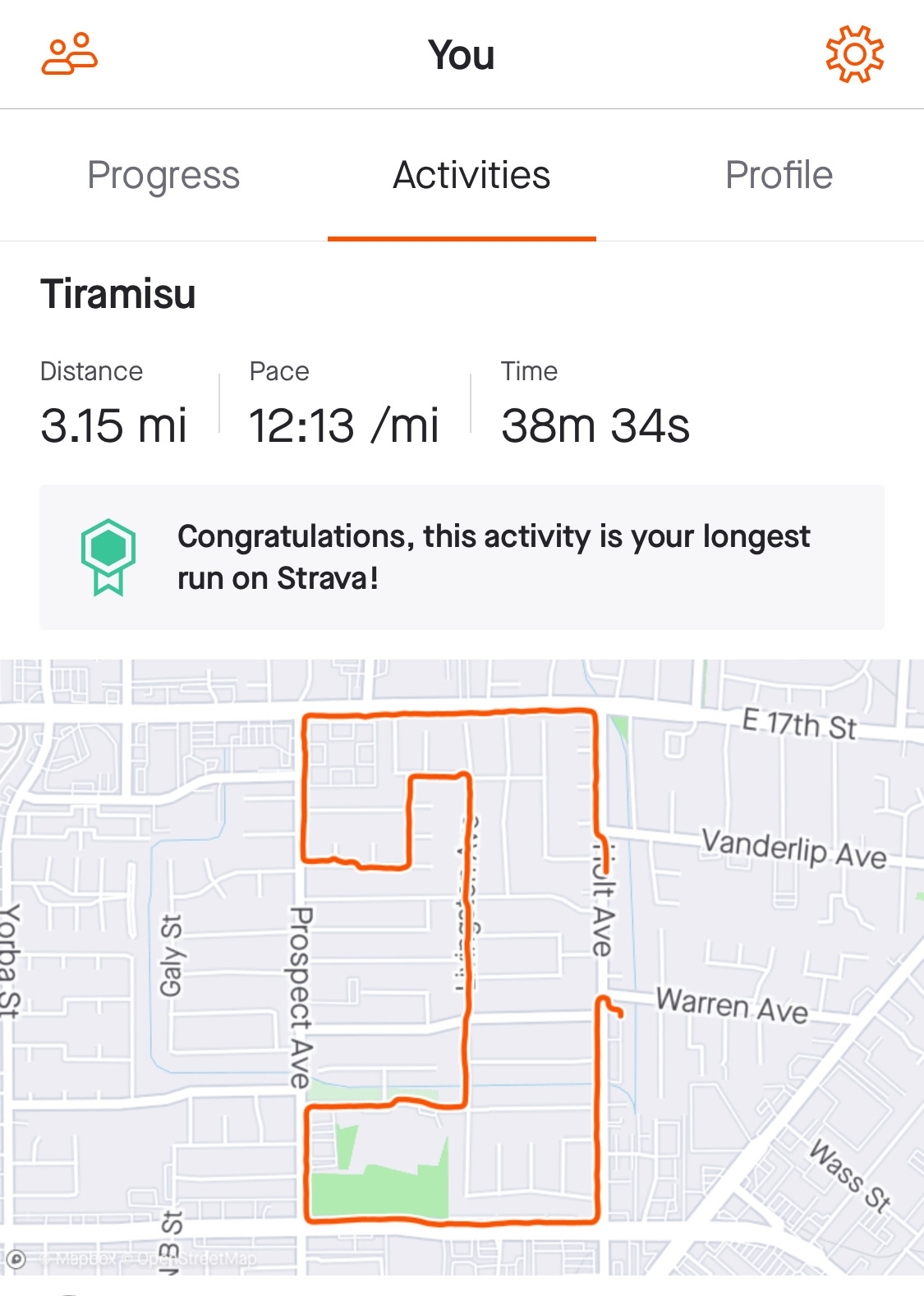The height and width of the screenshot is (1296, 924).
Task: Tap the map attribution info icon
Action: click(16, 1258)
